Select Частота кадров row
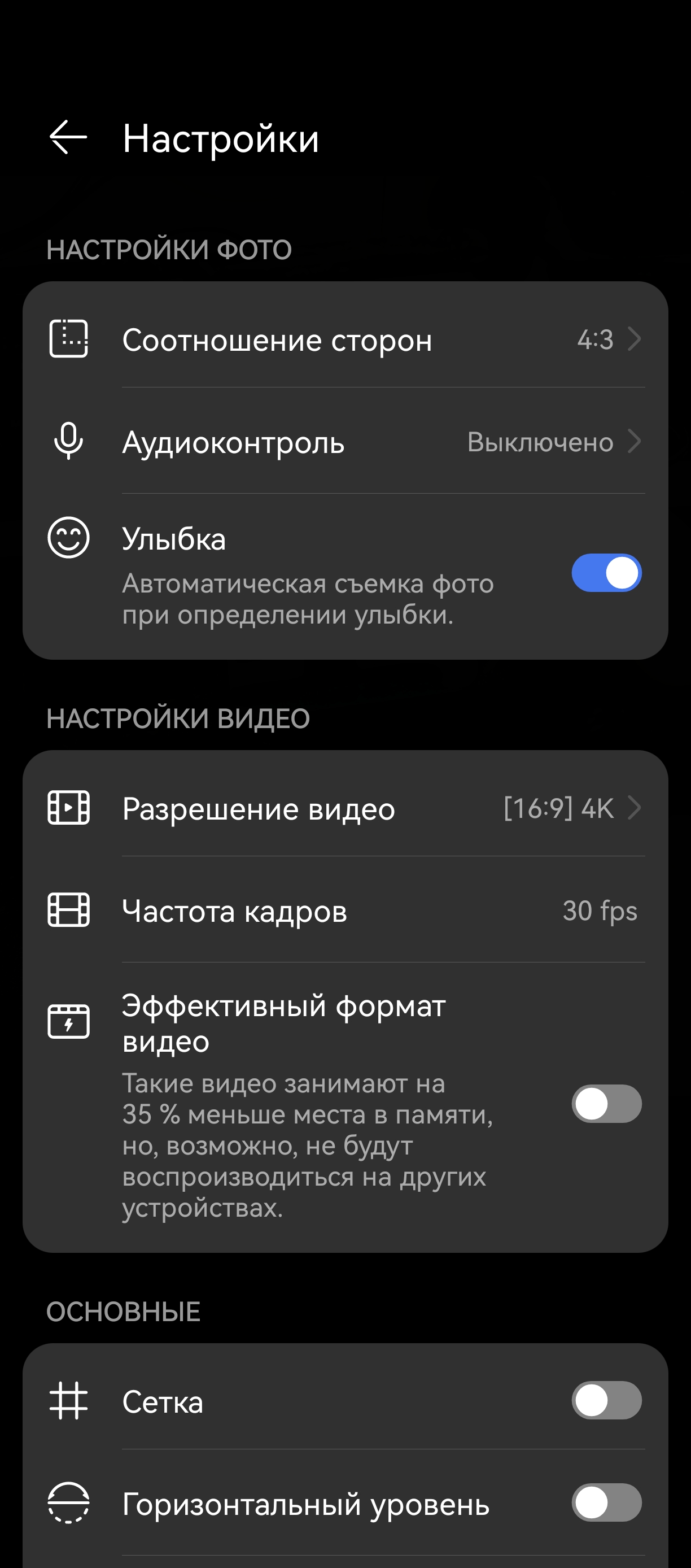Viewport: 691px width, 1568px height. (x=345, y=911)
